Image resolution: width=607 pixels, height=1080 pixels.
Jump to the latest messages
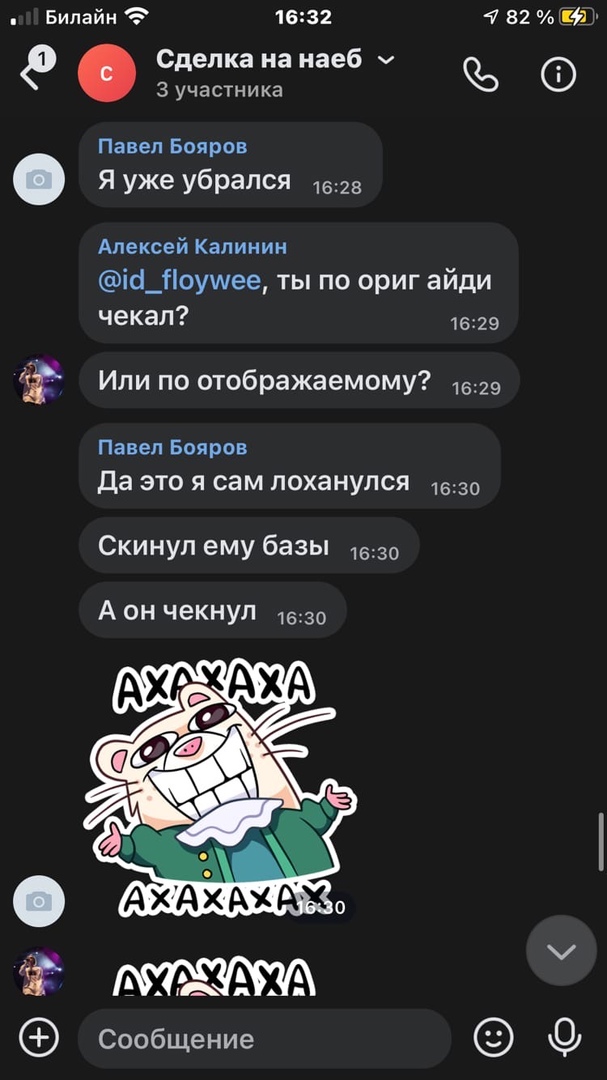tap(561, 951)
